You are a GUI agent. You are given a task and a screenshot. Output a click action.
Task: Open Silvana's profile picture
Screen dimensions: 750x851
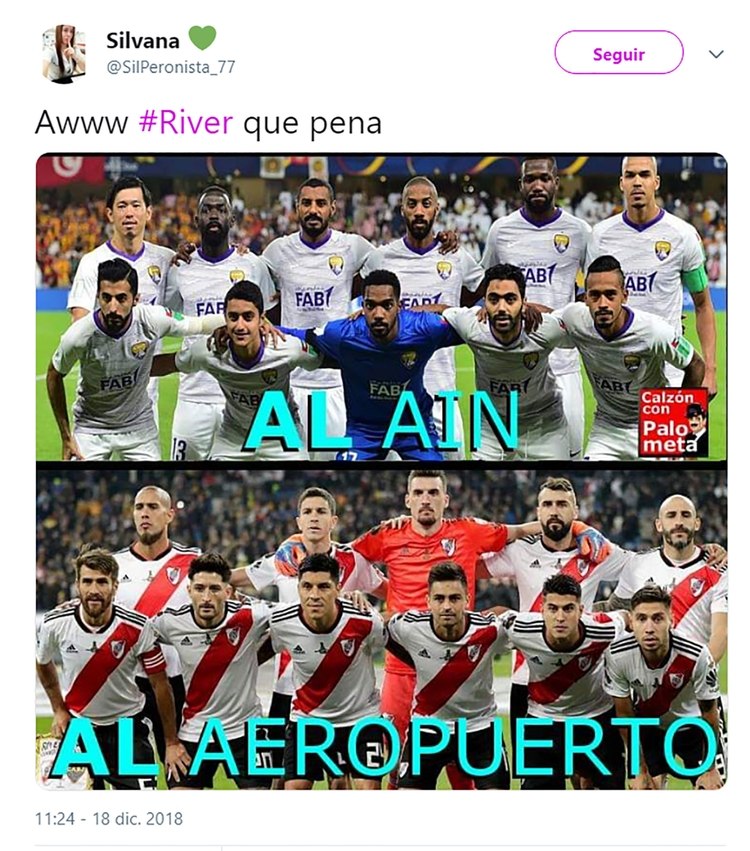coord(63,53)
